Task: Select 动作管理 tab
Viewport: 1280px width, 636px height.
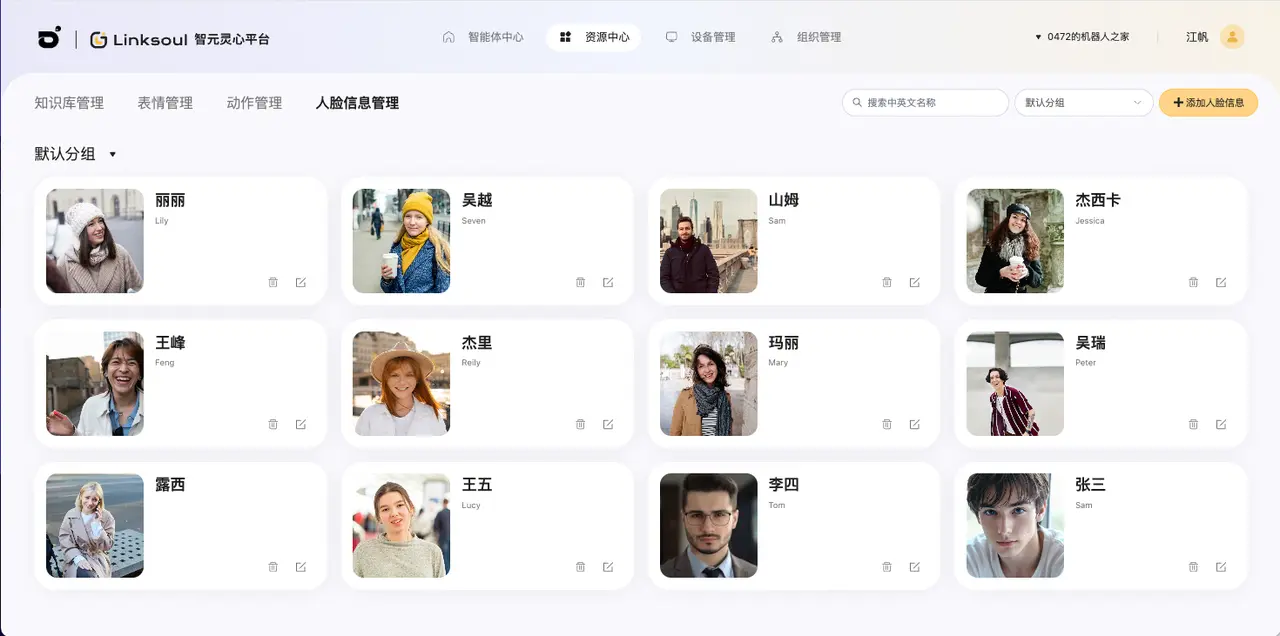Action: [254, 103]
